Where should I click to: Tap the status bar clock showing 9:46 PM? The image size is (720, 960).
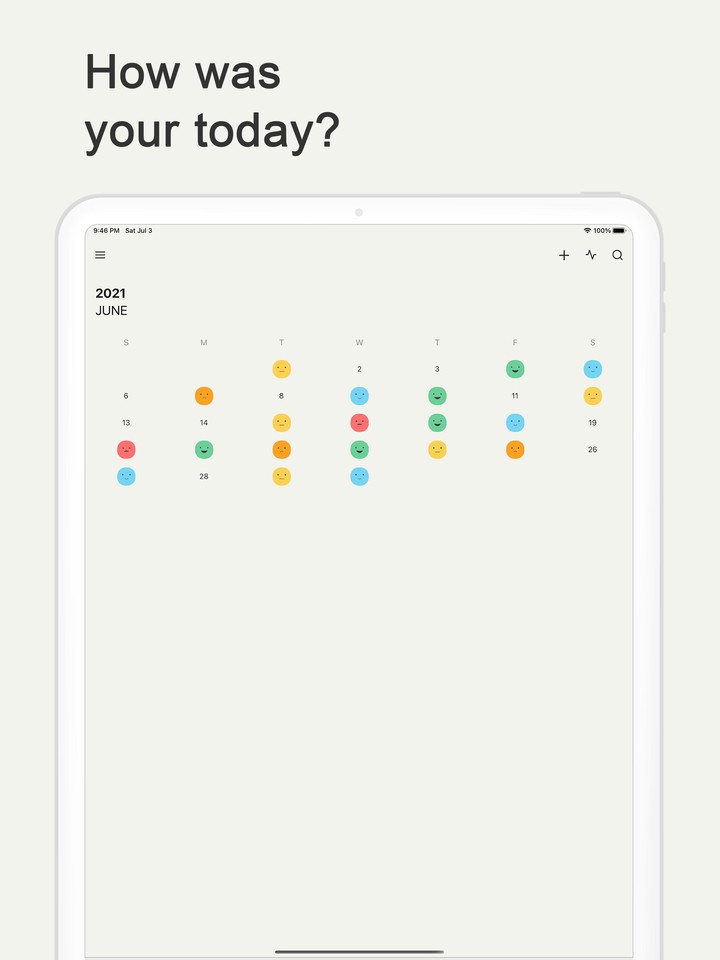tap(107, 230)
